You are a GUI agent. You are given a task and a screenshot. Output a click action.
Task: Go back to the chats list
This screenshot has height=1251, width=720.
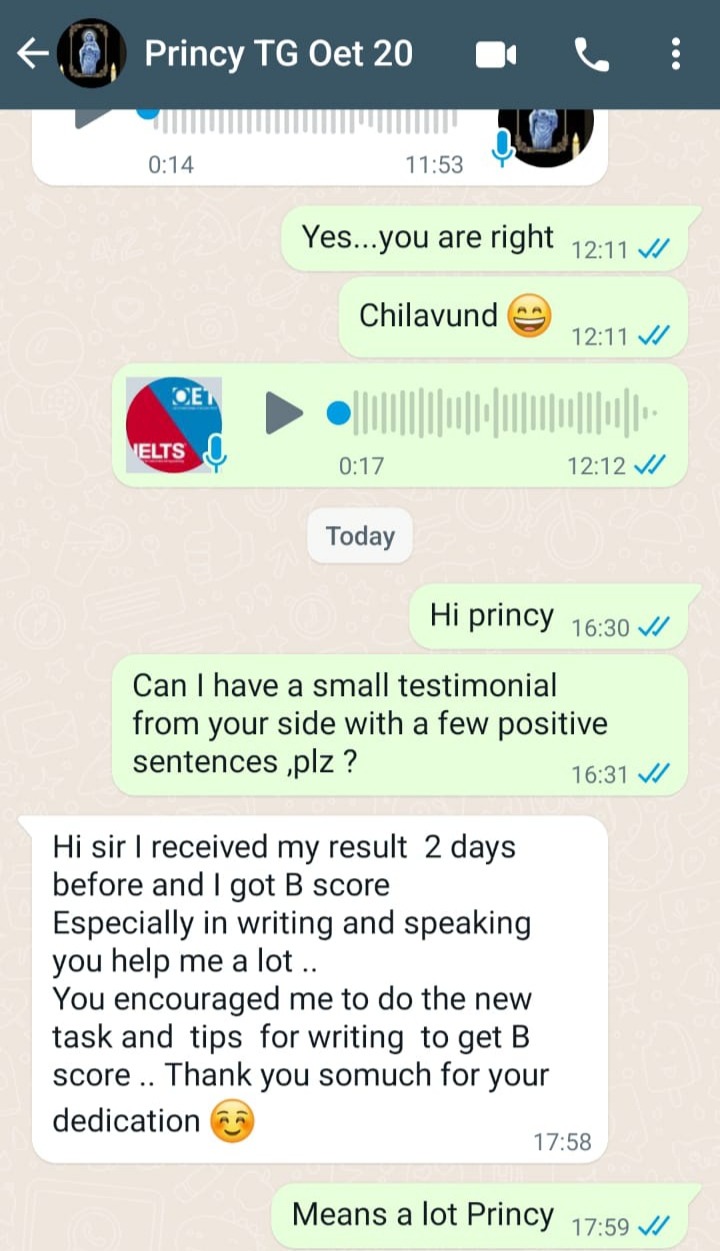pos(32,55)
